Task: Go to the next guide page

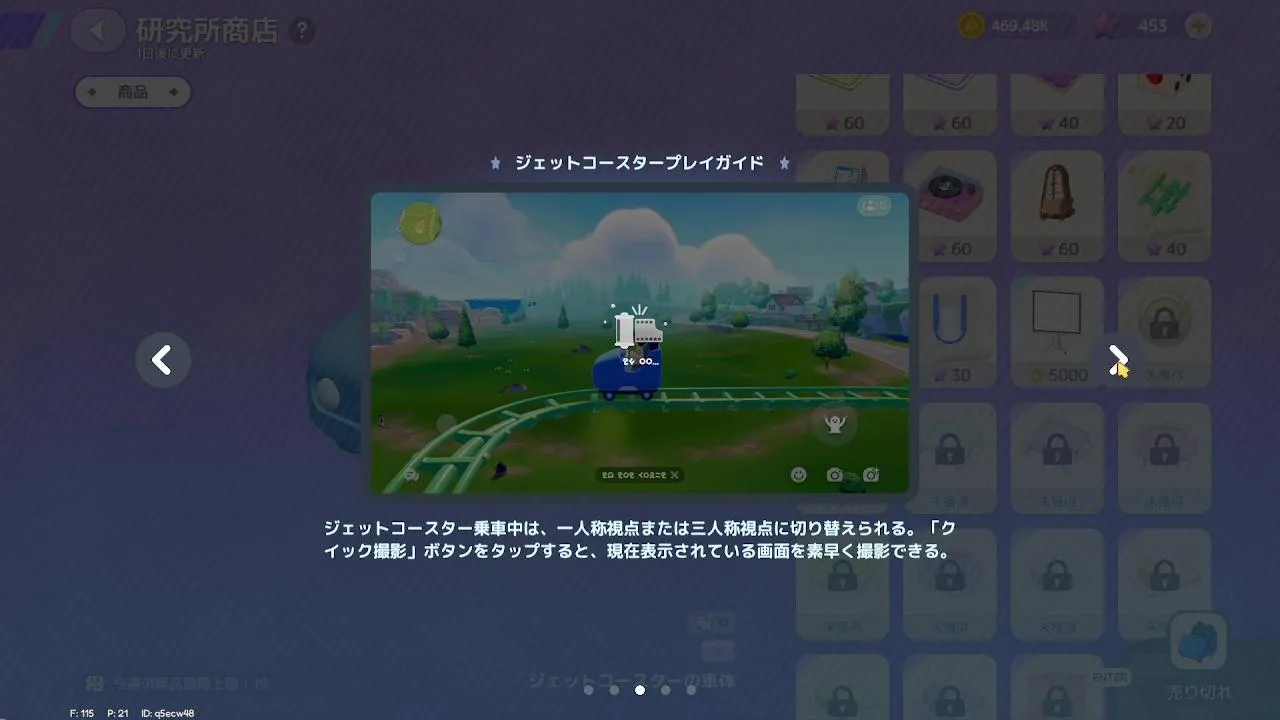Action: (x=1117, y=358)
